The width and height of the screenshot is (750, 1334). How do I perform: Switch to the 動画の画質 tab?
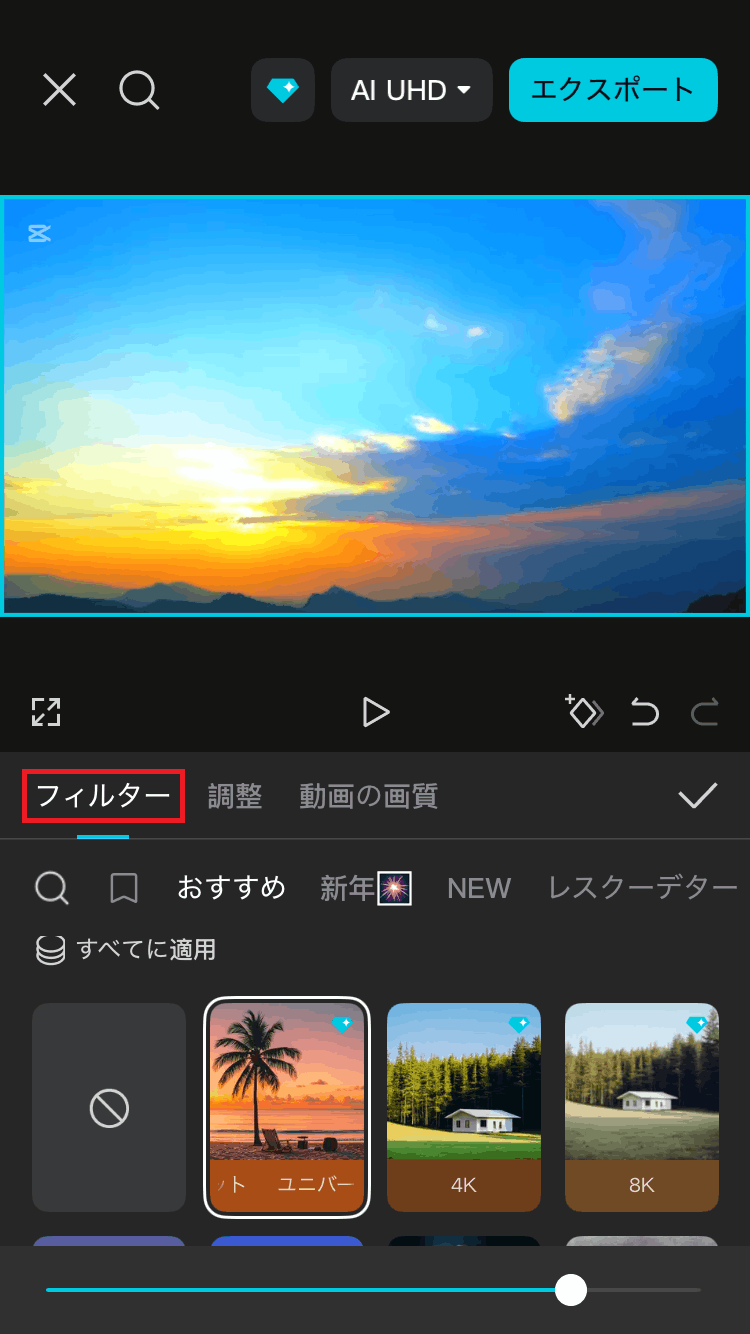(x=368, y=795)
